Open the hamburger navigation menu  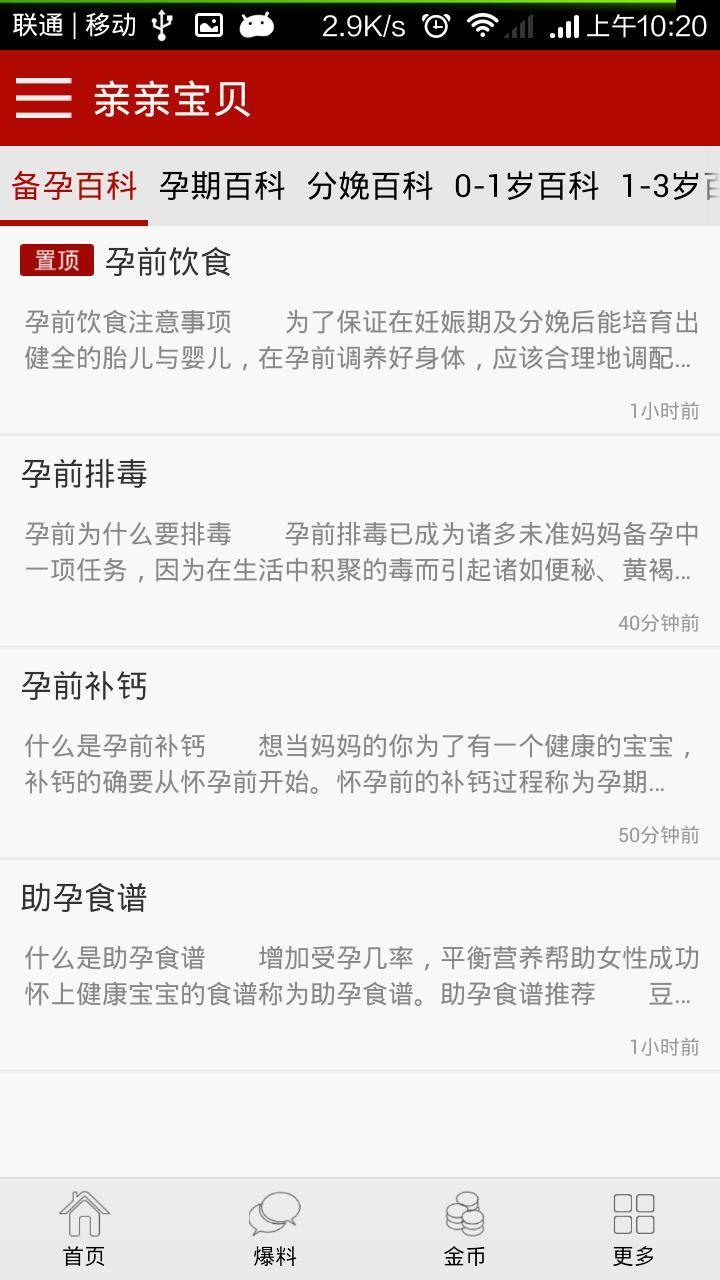[x=44, y=99]
